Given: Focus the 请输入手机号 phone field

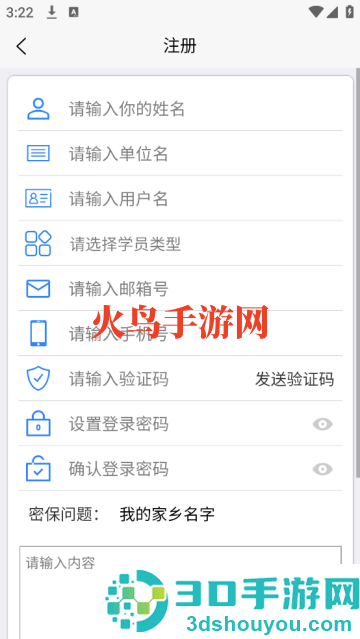Looking at the screenshot, I should tap(180, 333).
